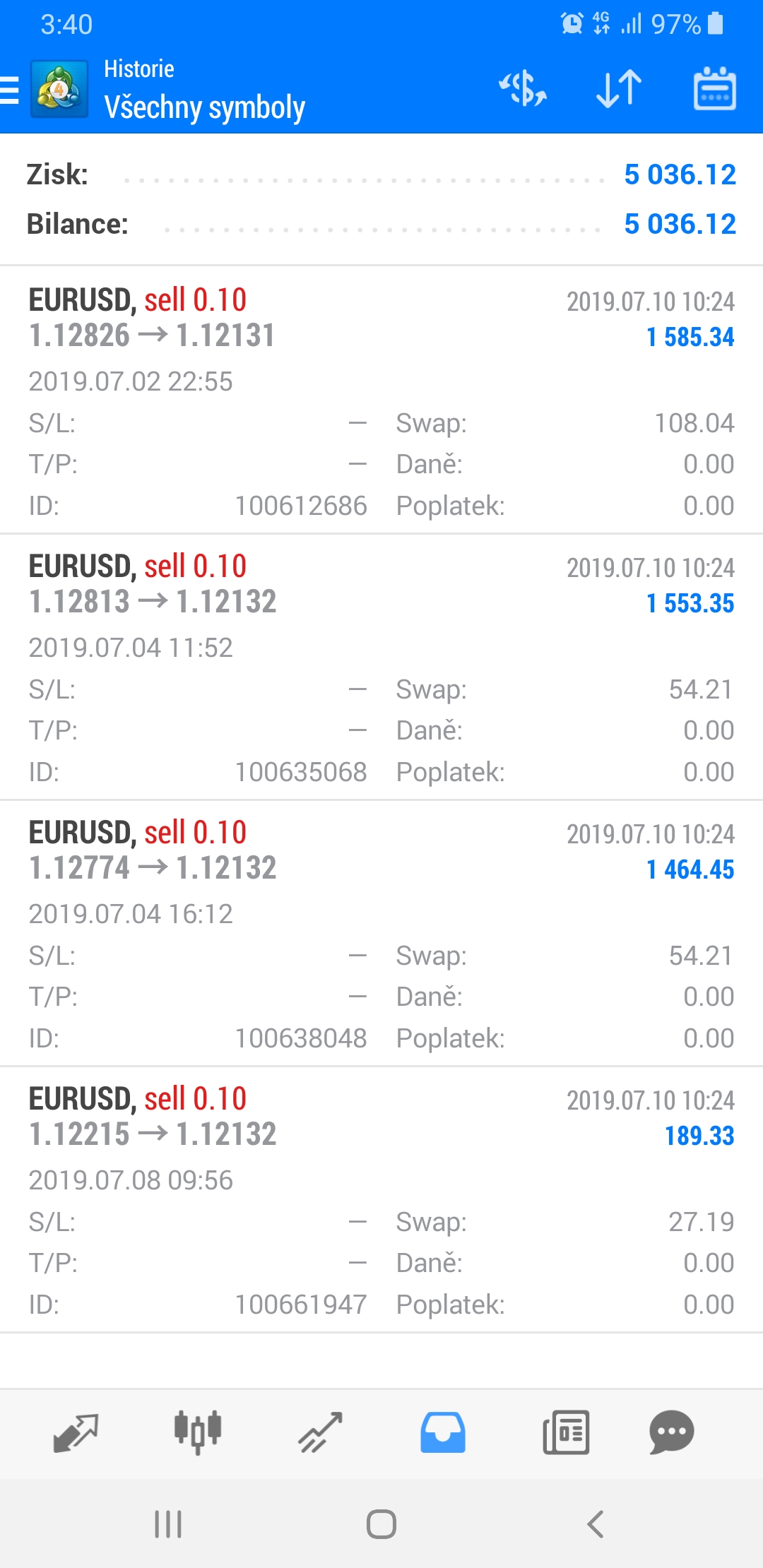763x1568 pixels.
Task: Tap the system home button
Action: pyautogui.click(x=381, y=1524)
